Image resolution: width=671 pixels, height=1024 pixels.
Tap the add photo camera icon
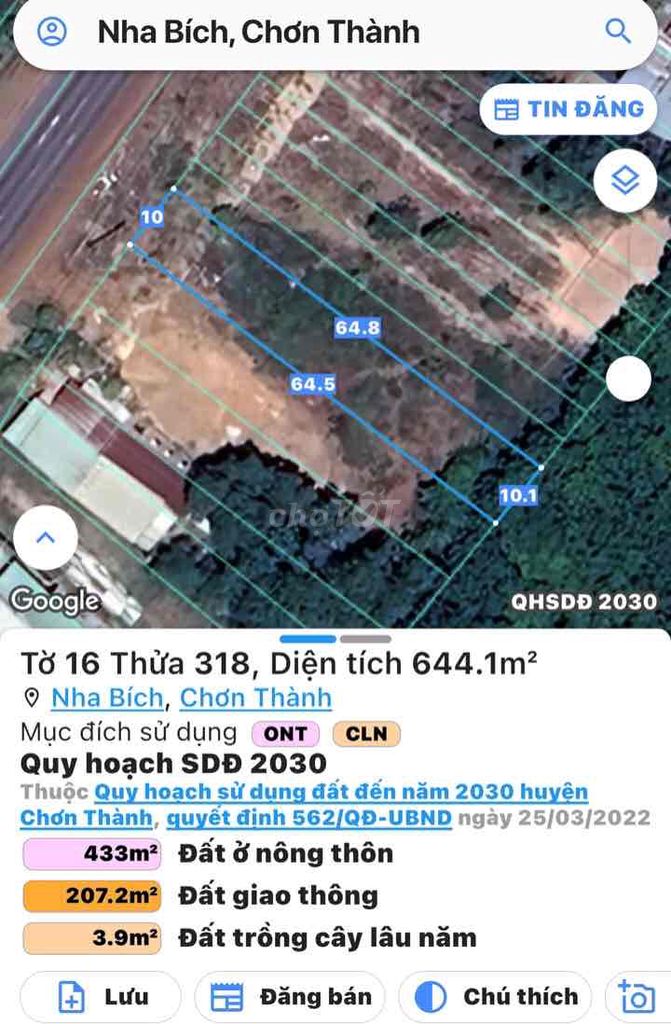click(x=636, y=996)
